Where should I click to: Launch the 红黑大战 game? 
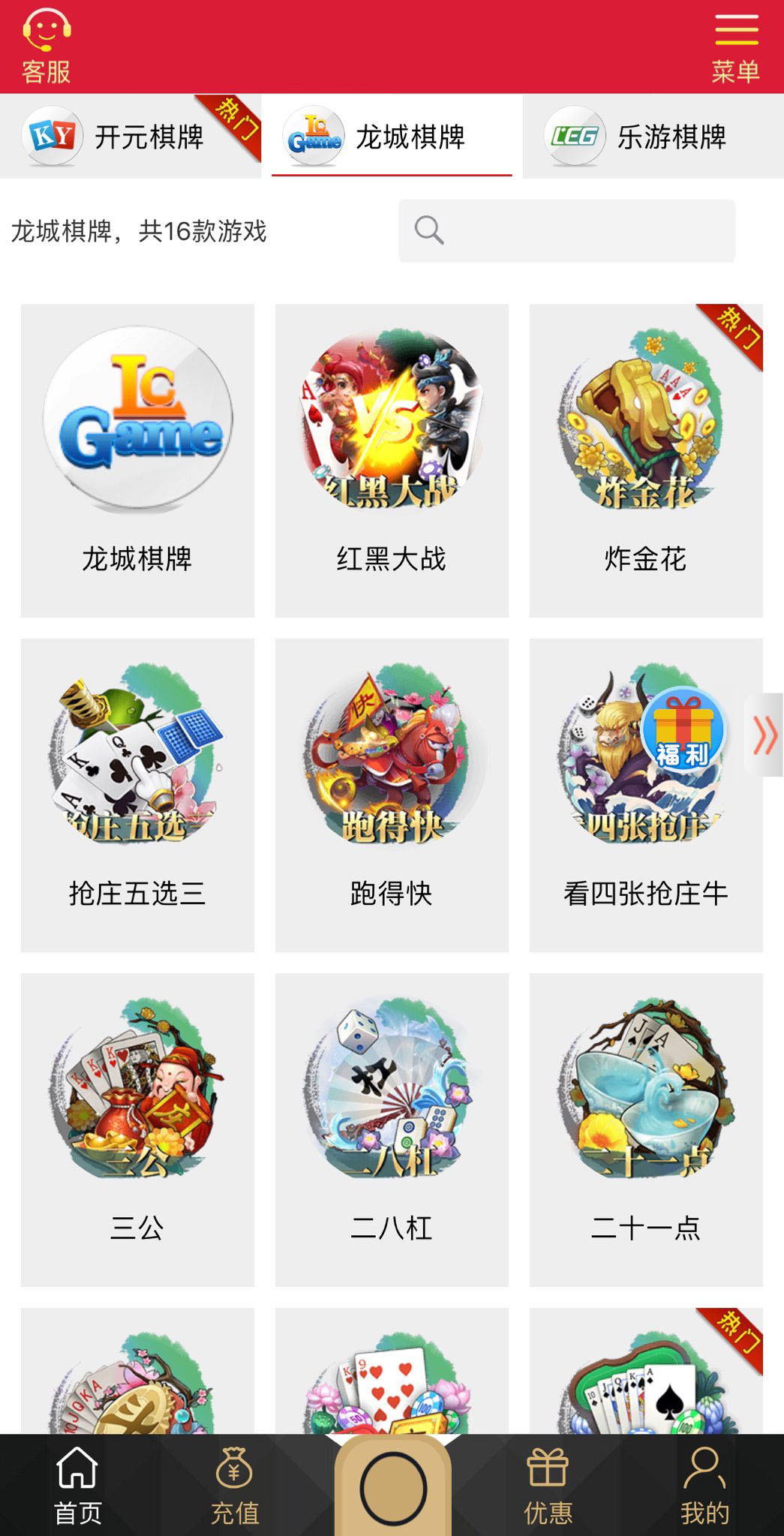(392, 460)
